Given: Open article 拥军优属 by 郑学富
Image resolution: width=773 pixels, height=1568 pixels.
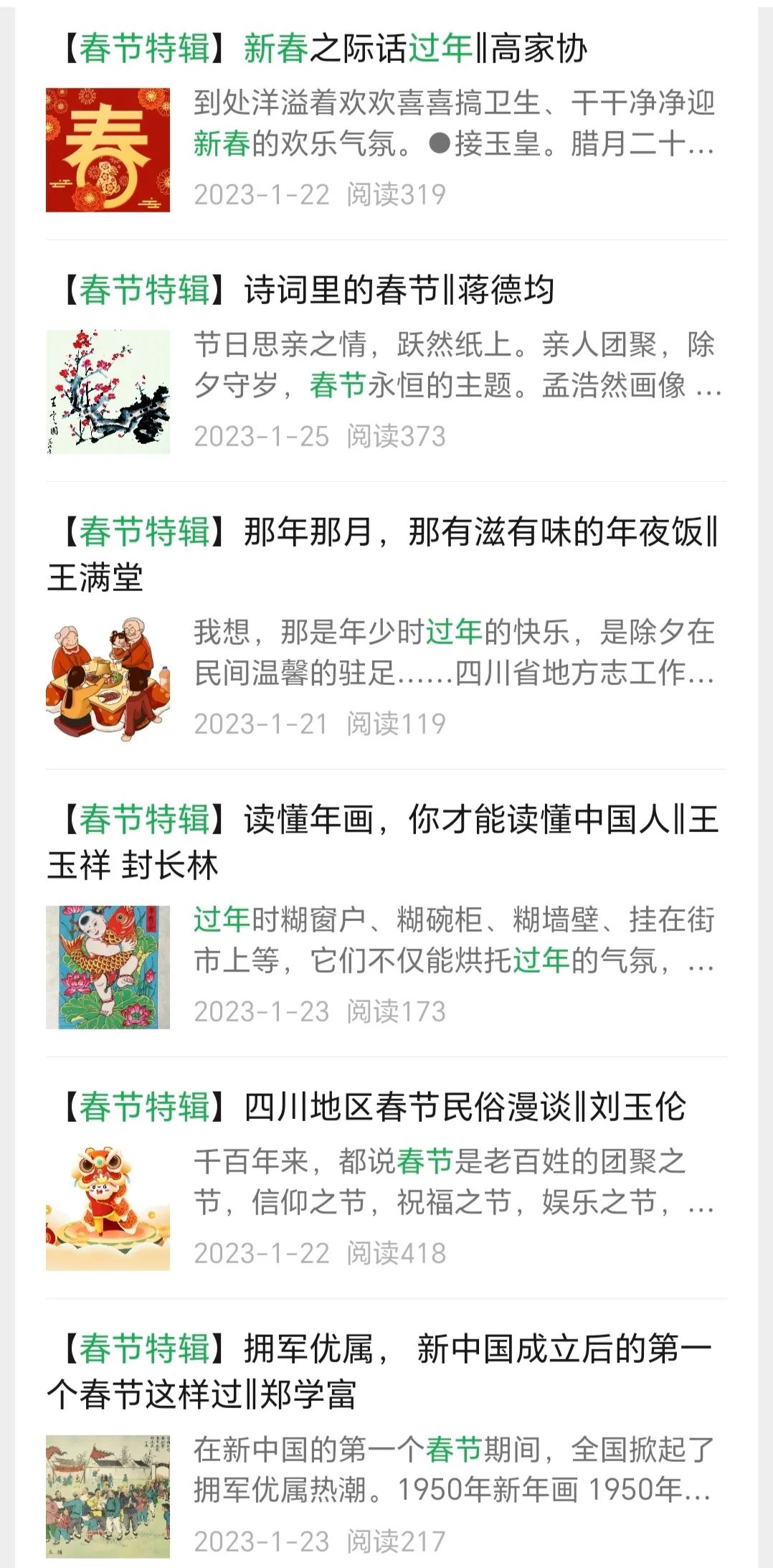Looking at the screenshot, I should pyautogui.click(x=384, y=1371).
